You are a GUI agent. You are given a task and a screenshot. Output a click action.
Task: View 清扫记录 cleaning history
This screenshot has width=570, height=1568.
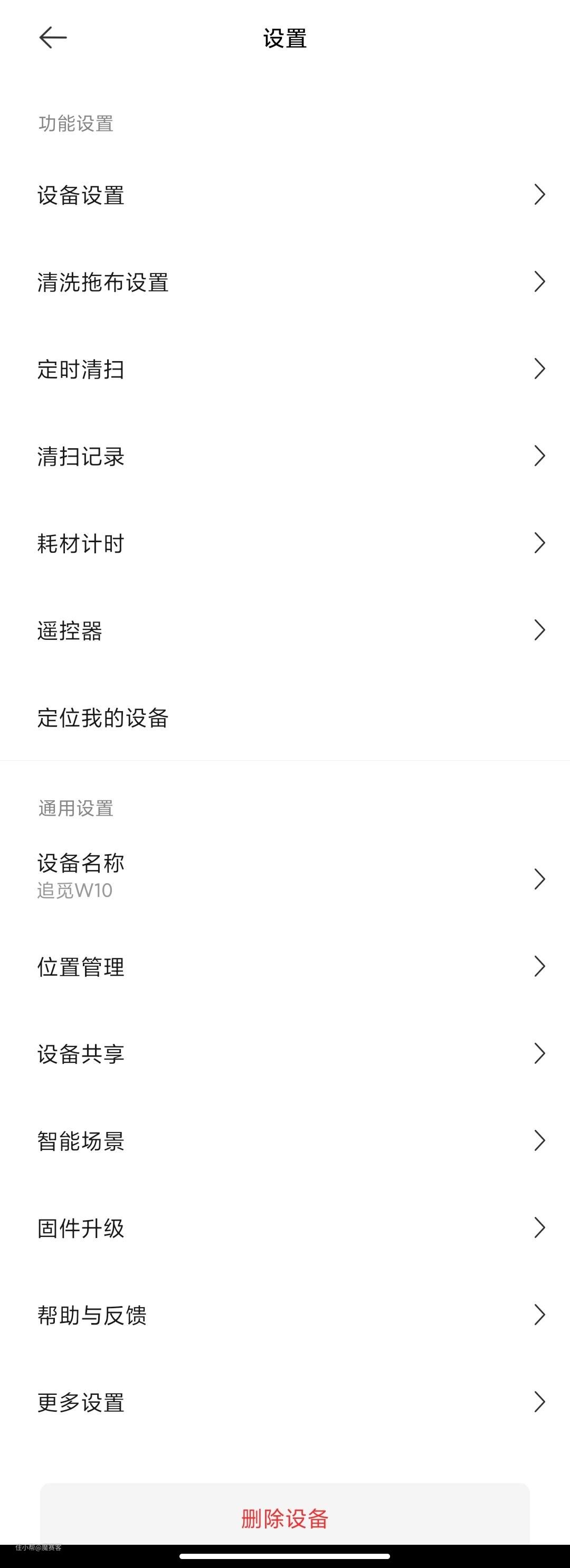point(284,456)
